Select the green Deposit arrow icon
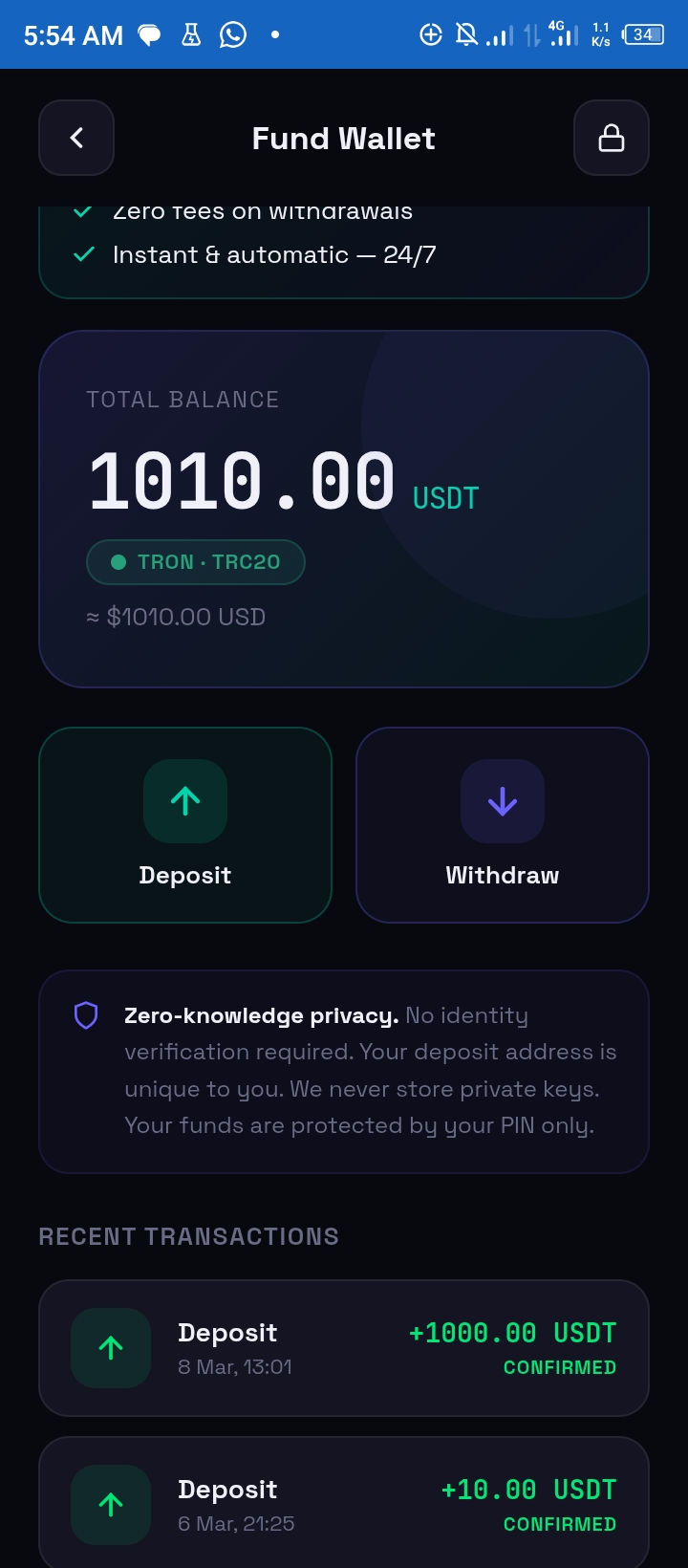This screenshot has width=688, height=1568. [184, 801]
